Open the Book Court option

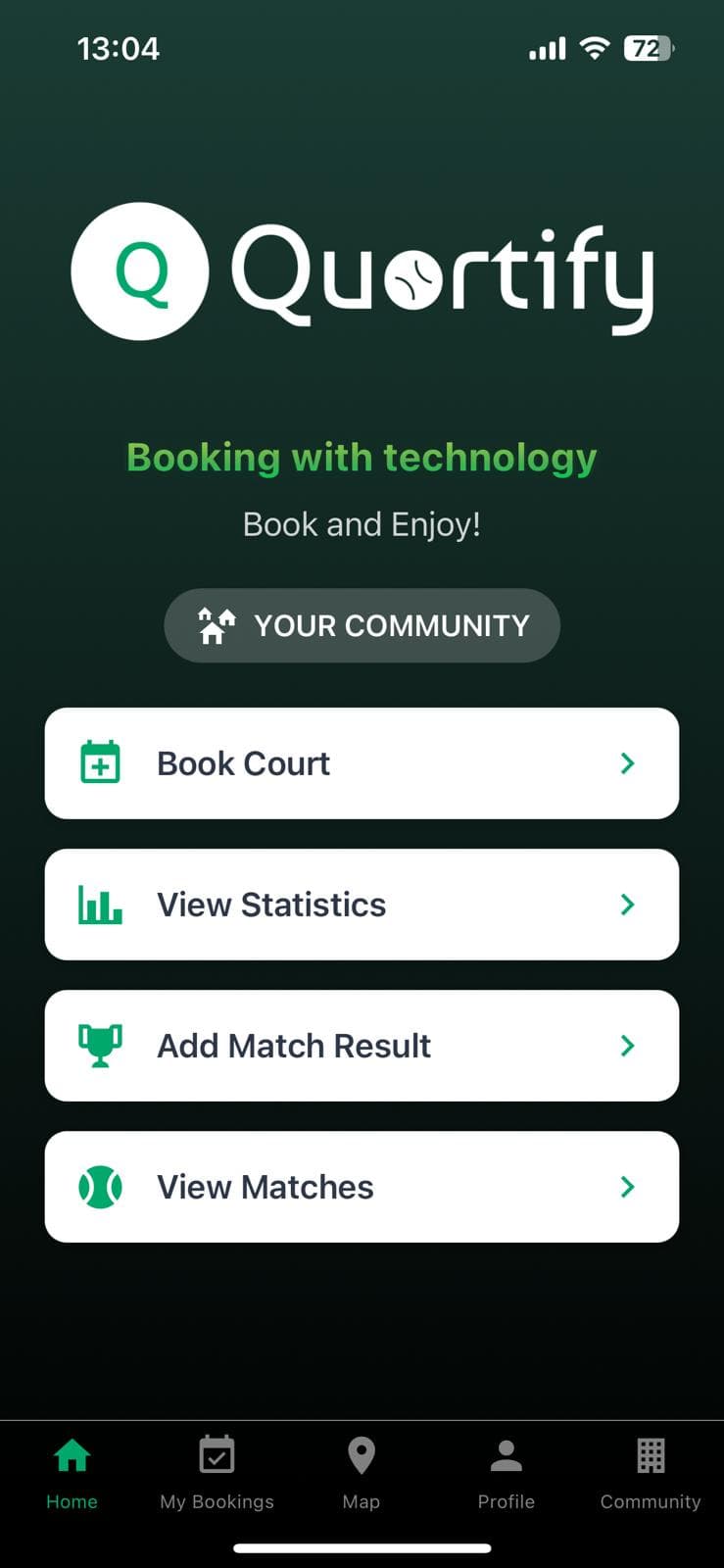coord(362,763)
